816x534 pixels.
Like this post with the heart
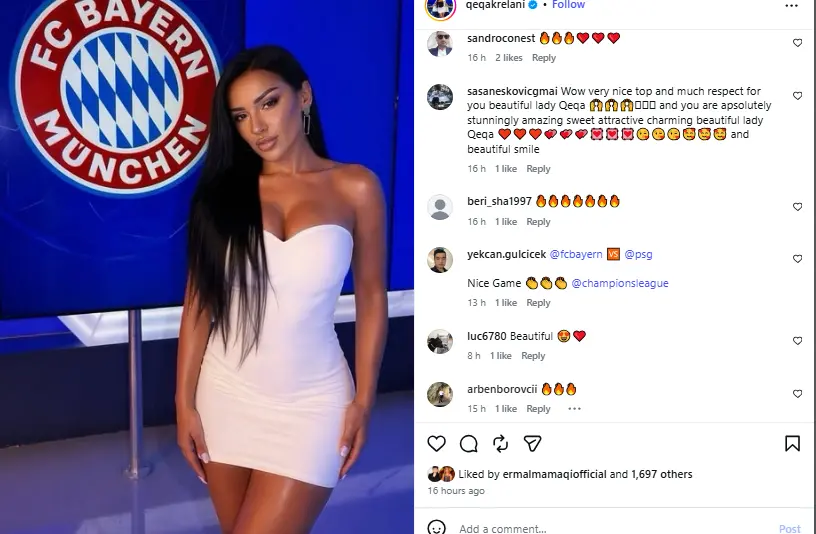pos(437,443)
